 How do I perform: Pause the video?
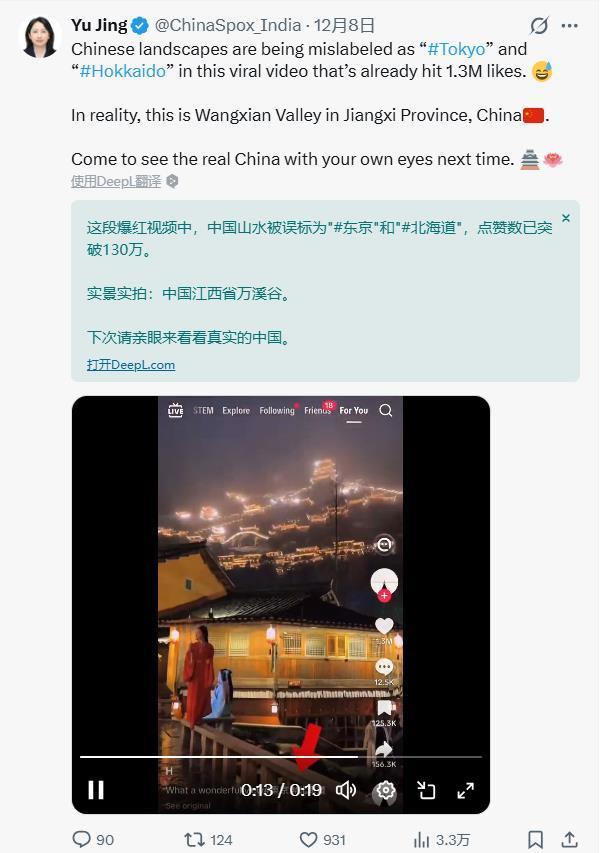coord(96,790)
